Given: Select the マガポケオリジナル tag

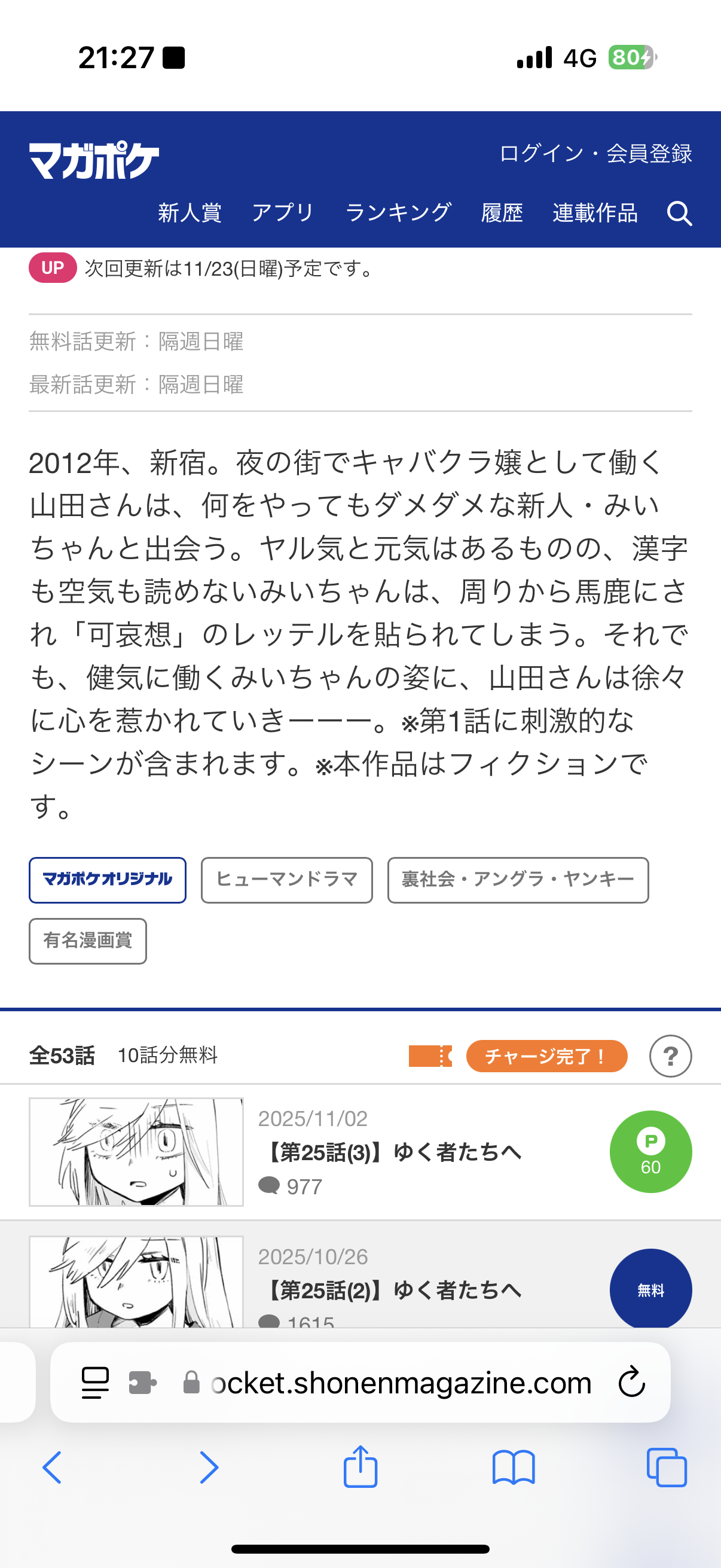Looking at the screenshot, I should coord(107,880).
